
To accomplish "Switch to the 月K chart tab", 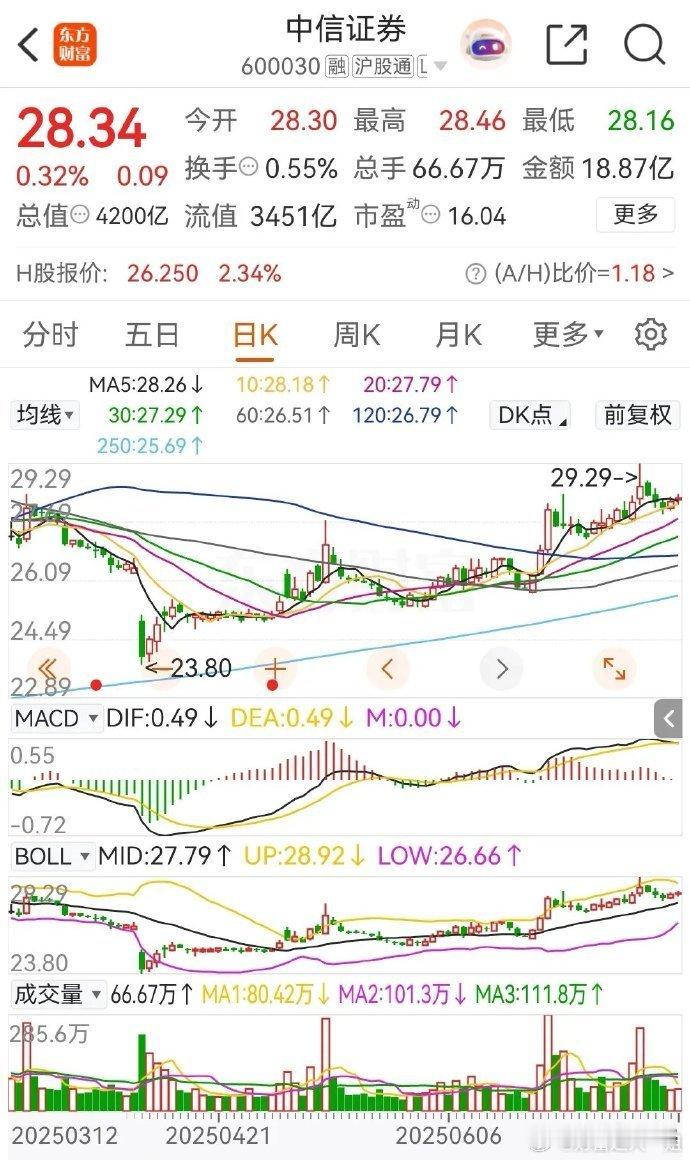I will click(458, 335).
